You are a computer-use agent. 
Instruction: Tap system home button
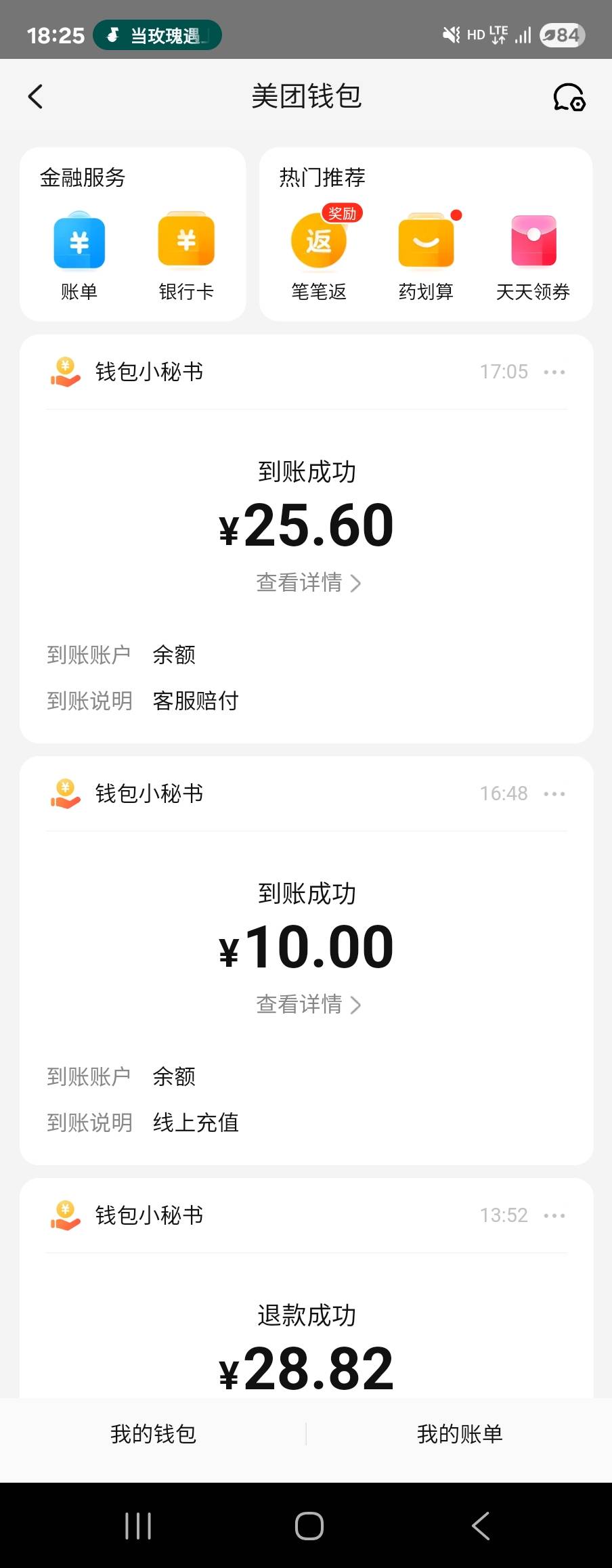coord(309,1526)
